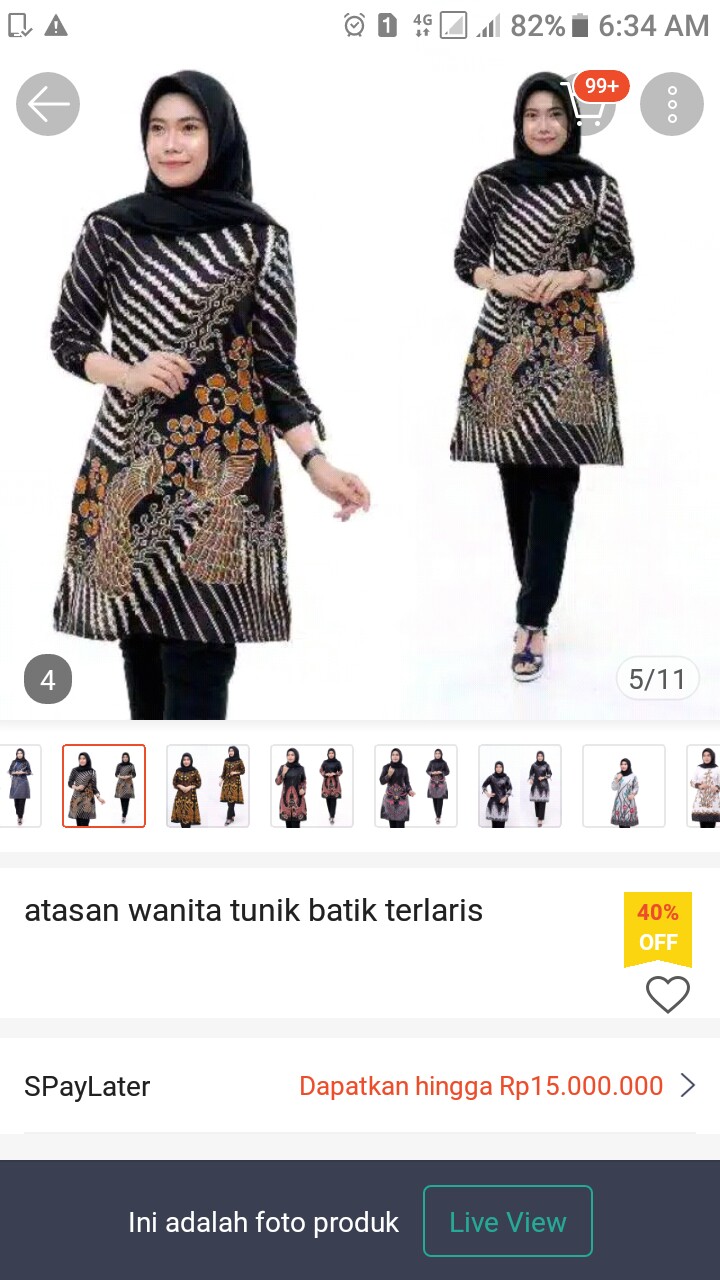720x1280 pixels.
Task: Tap the image counter badge showing 4
Action: (x=45, y=679)
